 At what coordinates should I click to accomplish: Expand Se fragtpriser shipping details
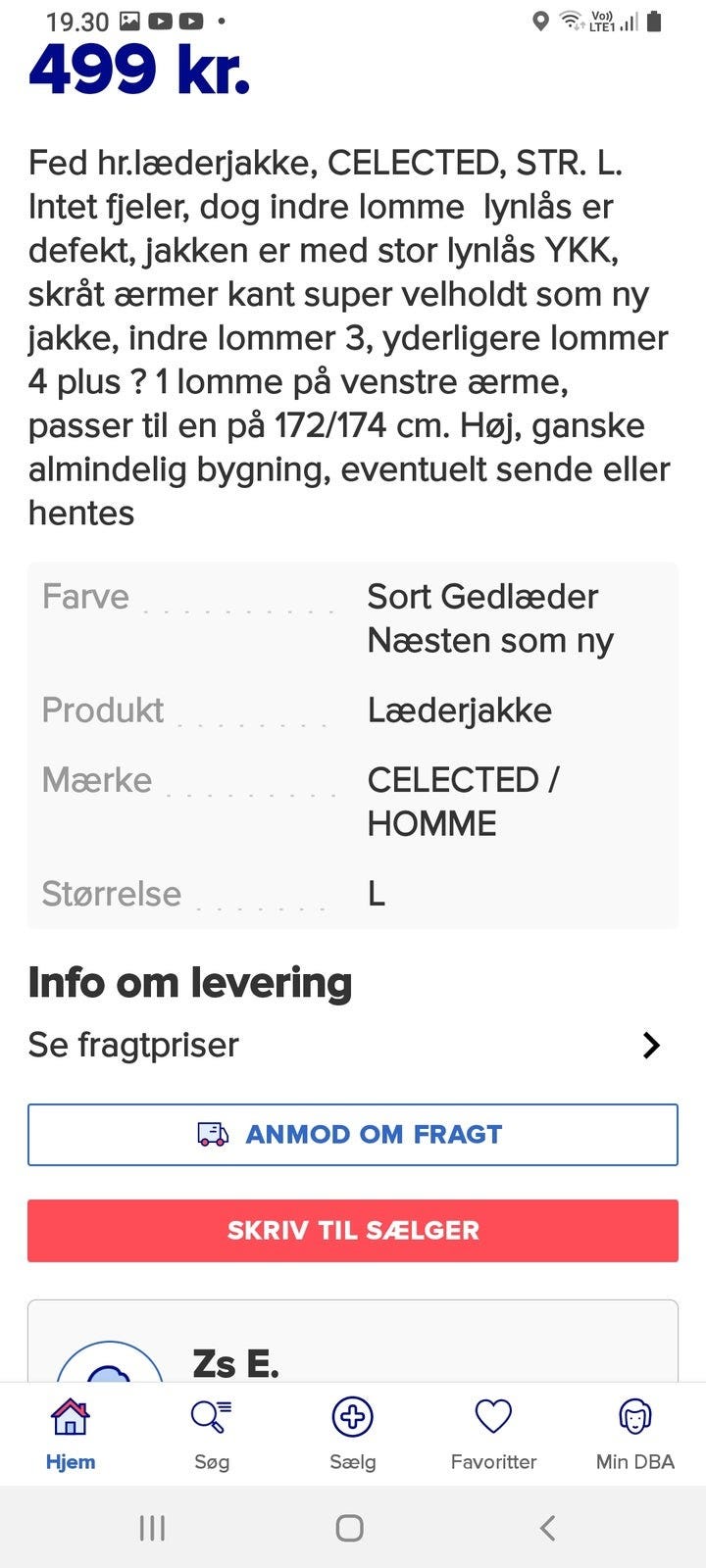click(353, 1045)
